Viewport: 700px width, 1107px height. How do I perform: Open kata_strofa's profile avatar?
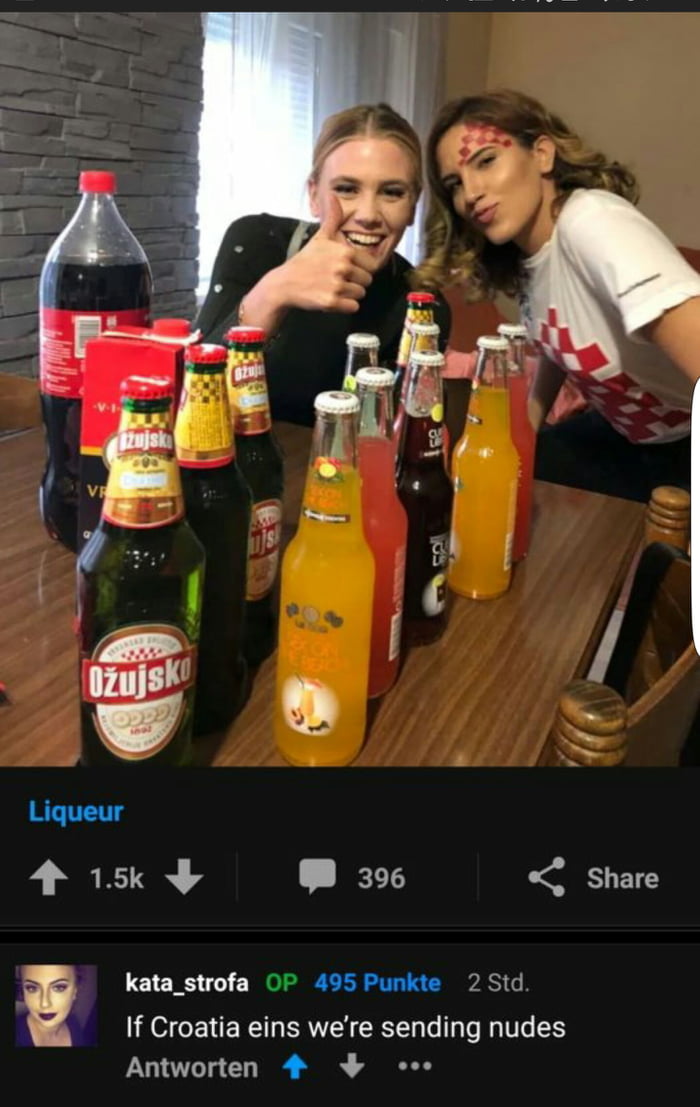click(x=56, y=1005)
